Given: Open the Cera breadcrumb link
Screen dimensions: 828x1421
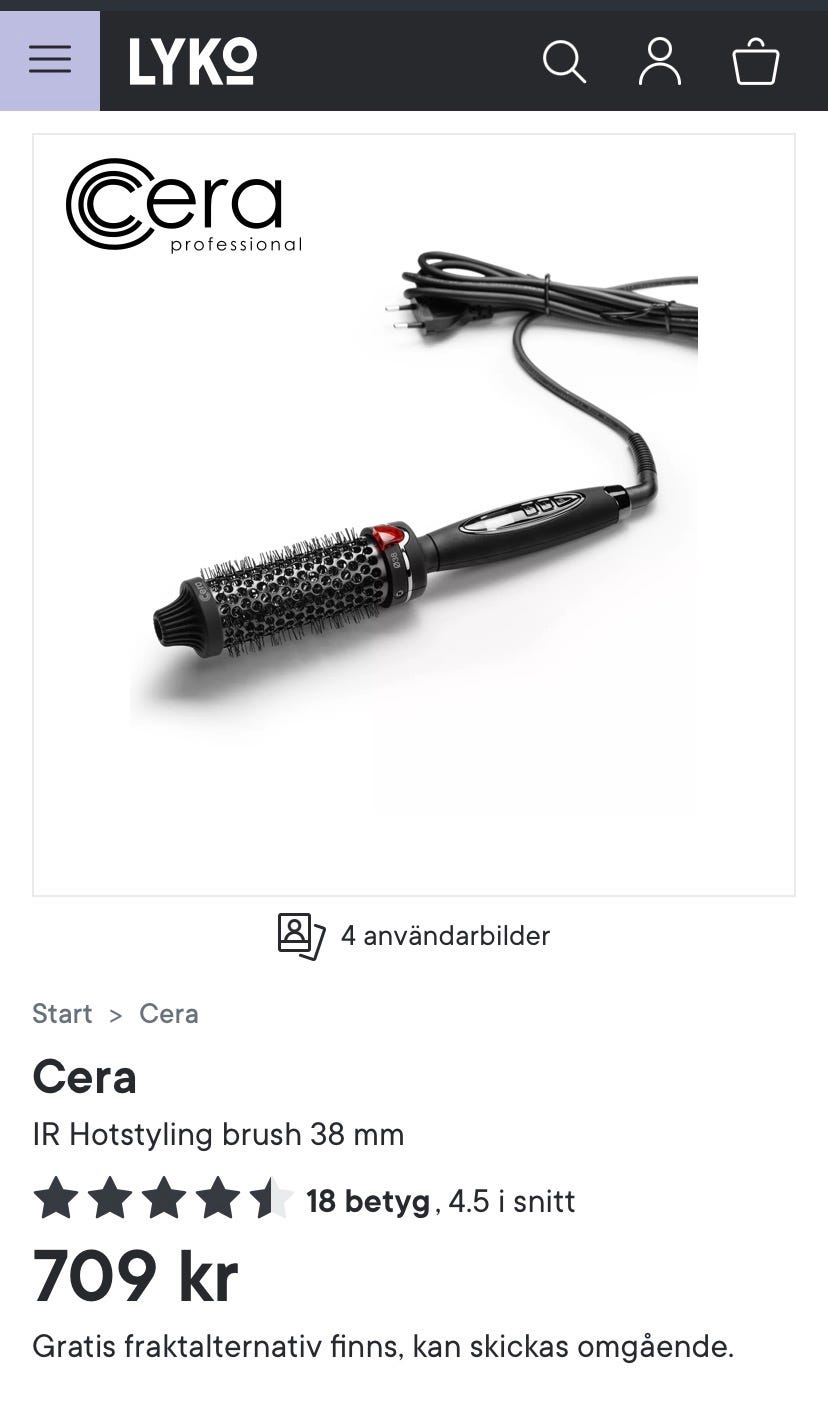Looking at the screenshot, I should [168, 1013].
